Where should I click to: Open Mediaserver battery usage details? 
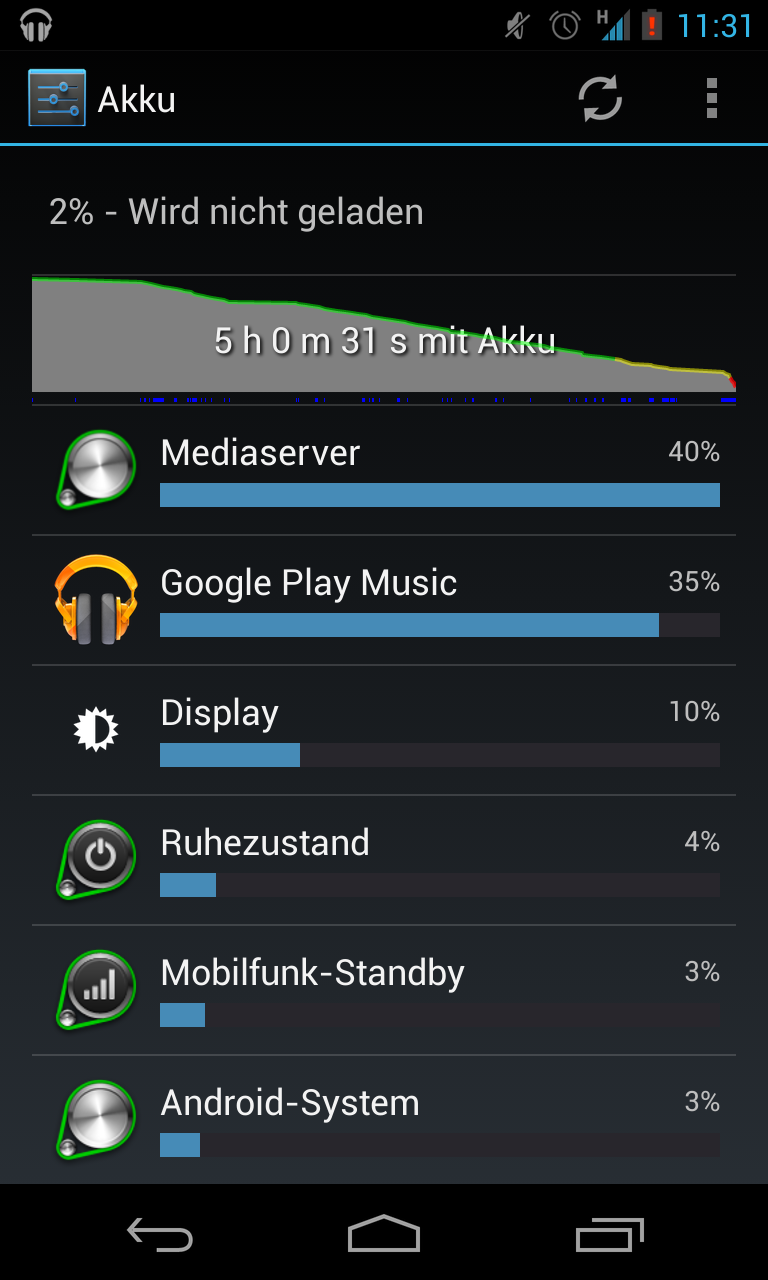coord(384,470)
